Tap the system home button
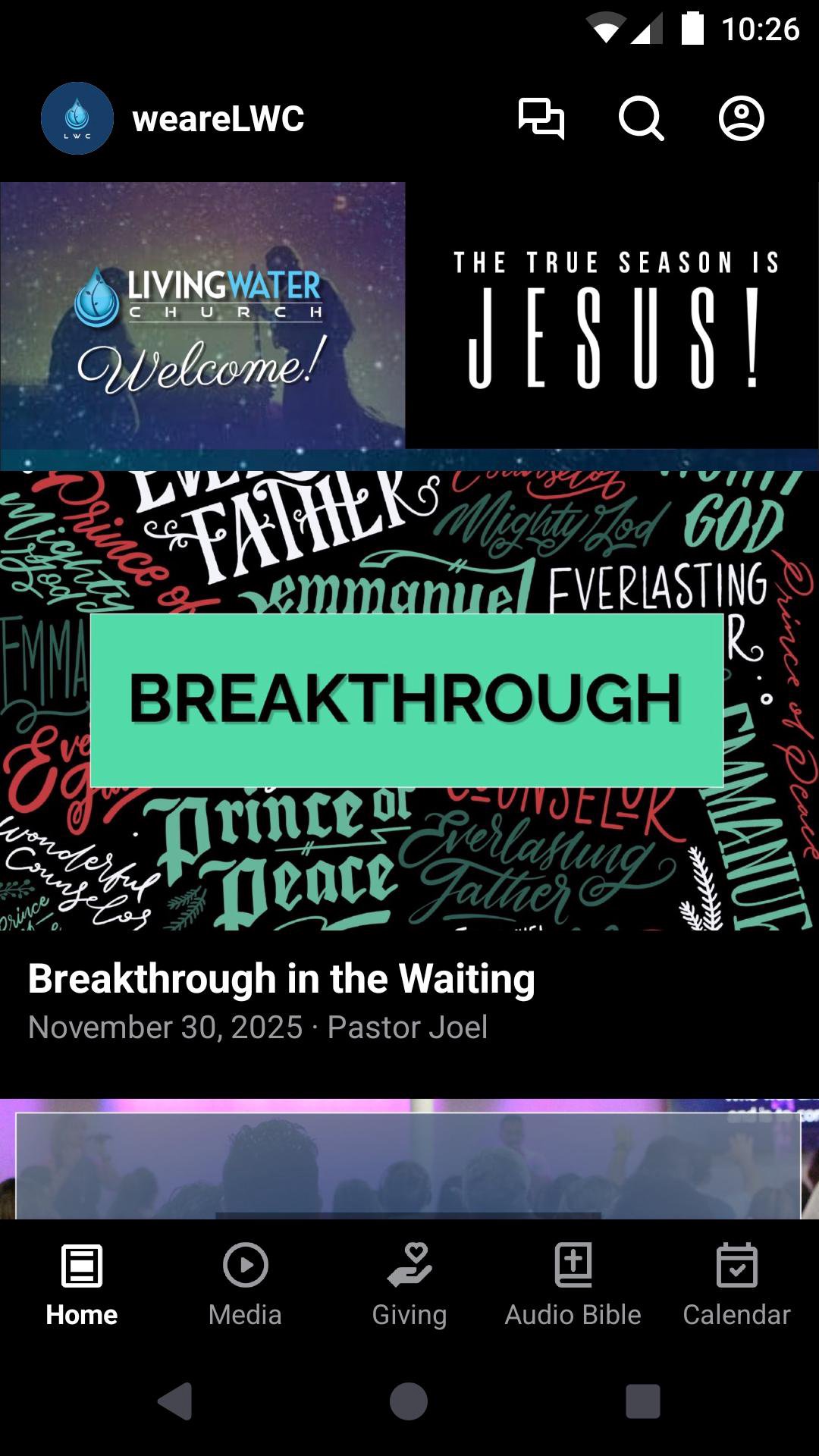The width and height of the screenshot is (819, 1456). (x=409, y=1401)
